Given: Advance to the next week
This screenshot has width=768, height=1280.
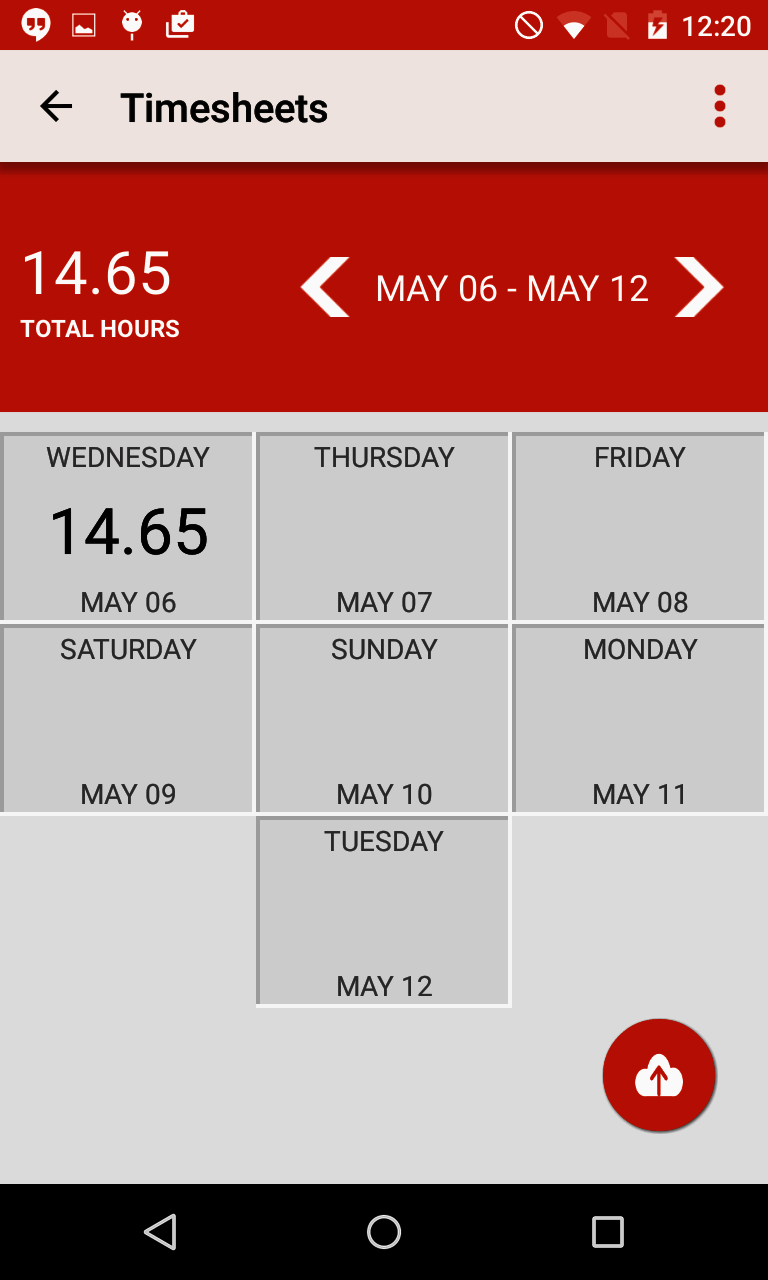Looking at the screenshot, I should coord(699,288).
